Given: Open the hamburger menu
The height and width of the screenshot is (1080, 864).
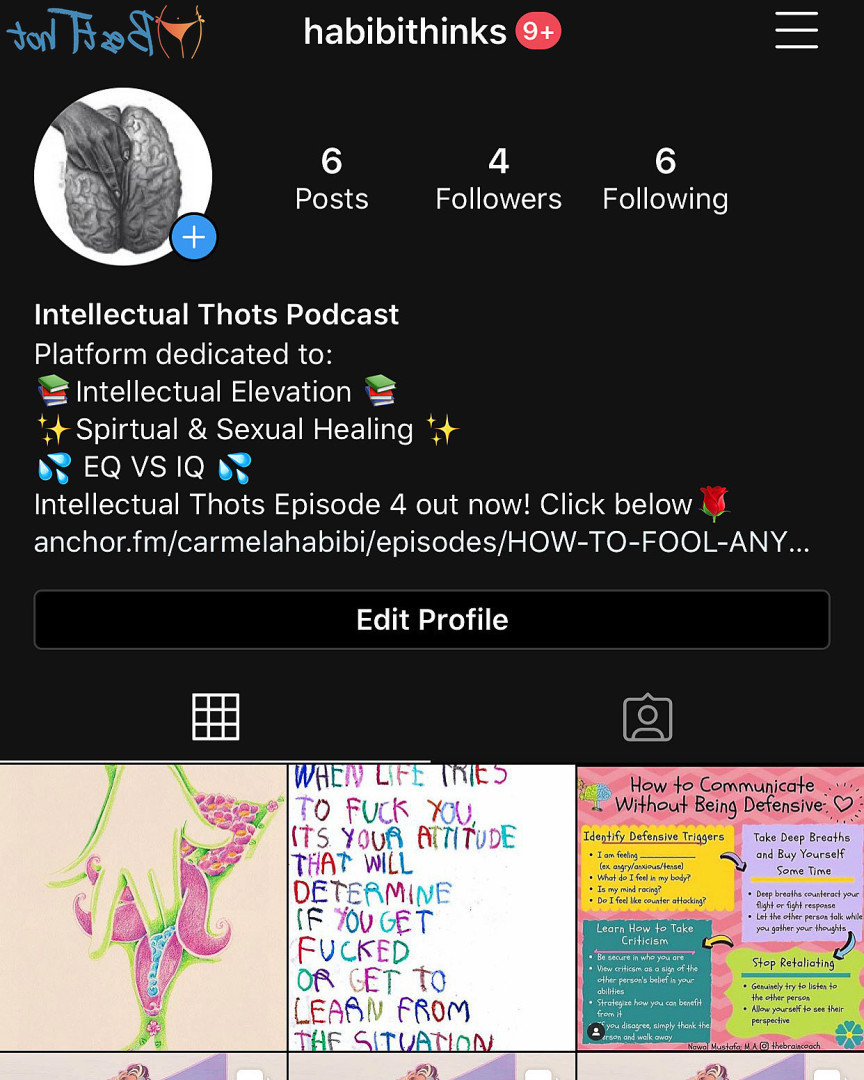Looking at the screenshot, I should 796,31.
